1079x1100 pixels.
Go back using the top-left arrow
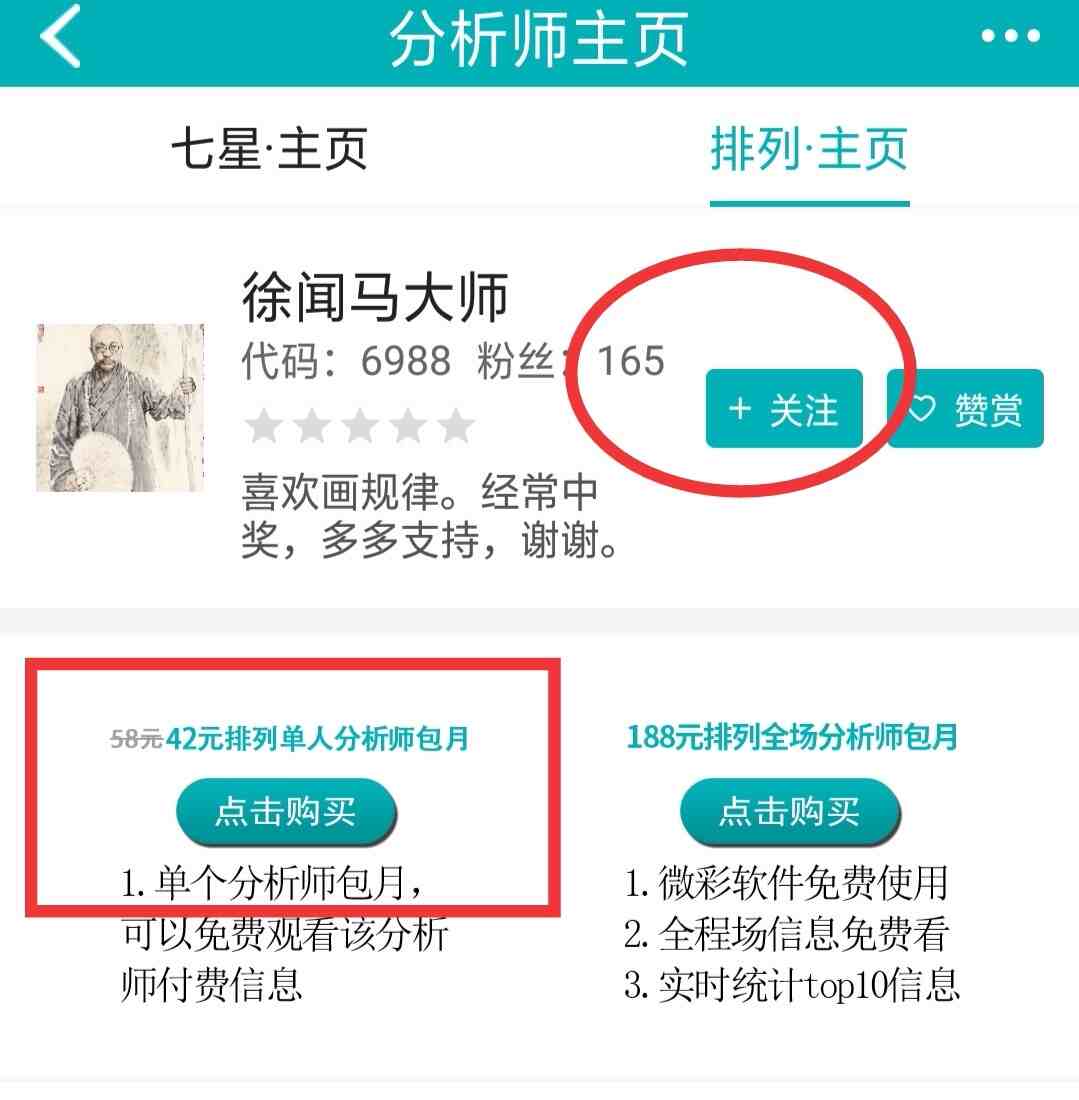60,38
